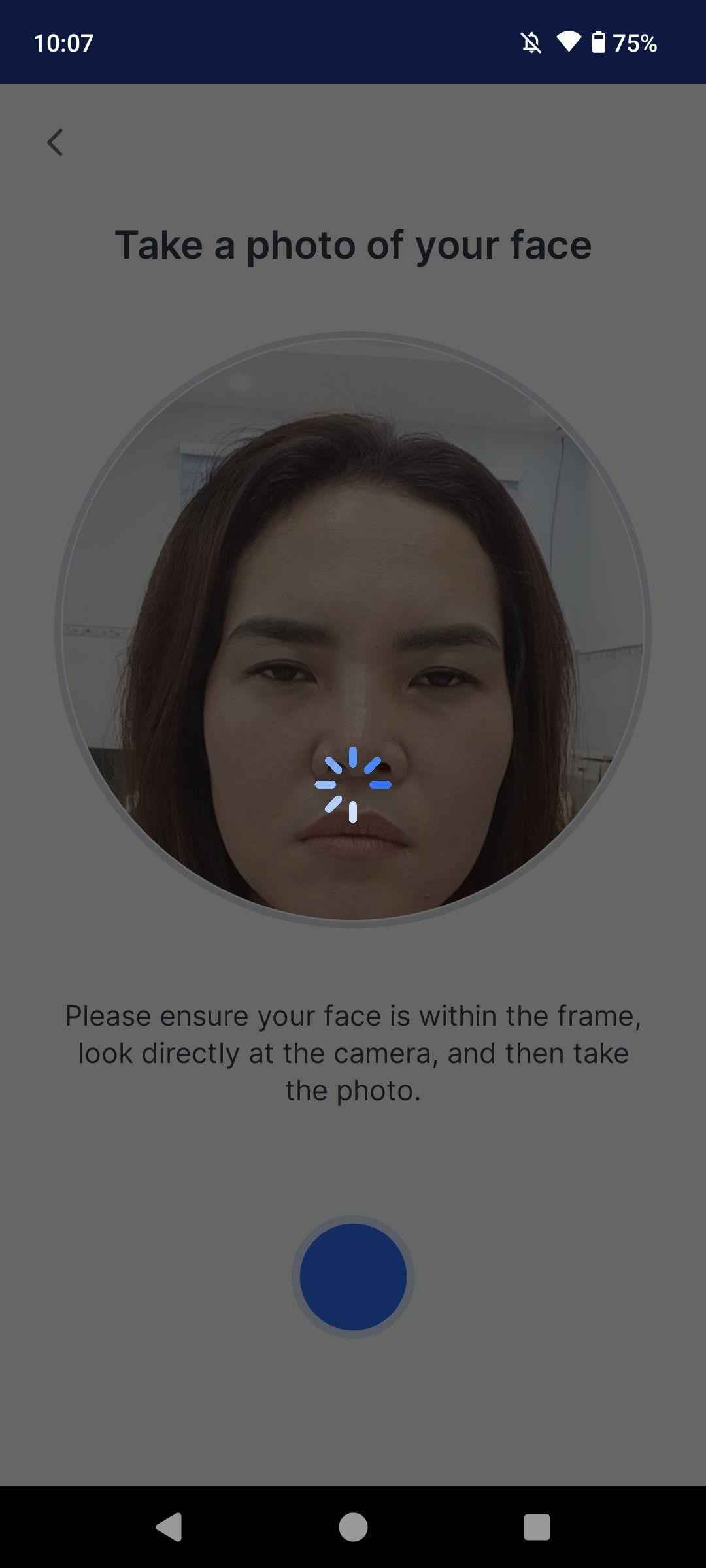The width and height of the screenshot is (706, 1568).
Task: Open recent apps from navigation bar
Action: (x=537, y=1527)
